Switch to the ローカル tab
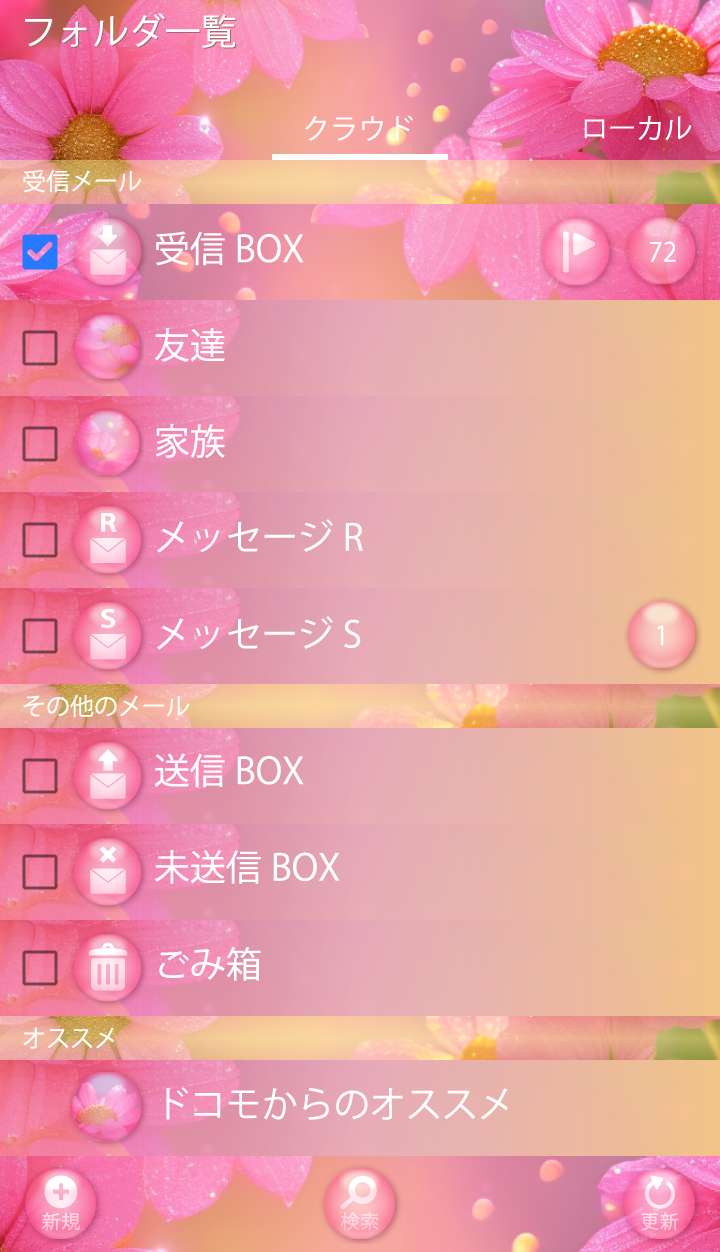 tap(636, 128)
